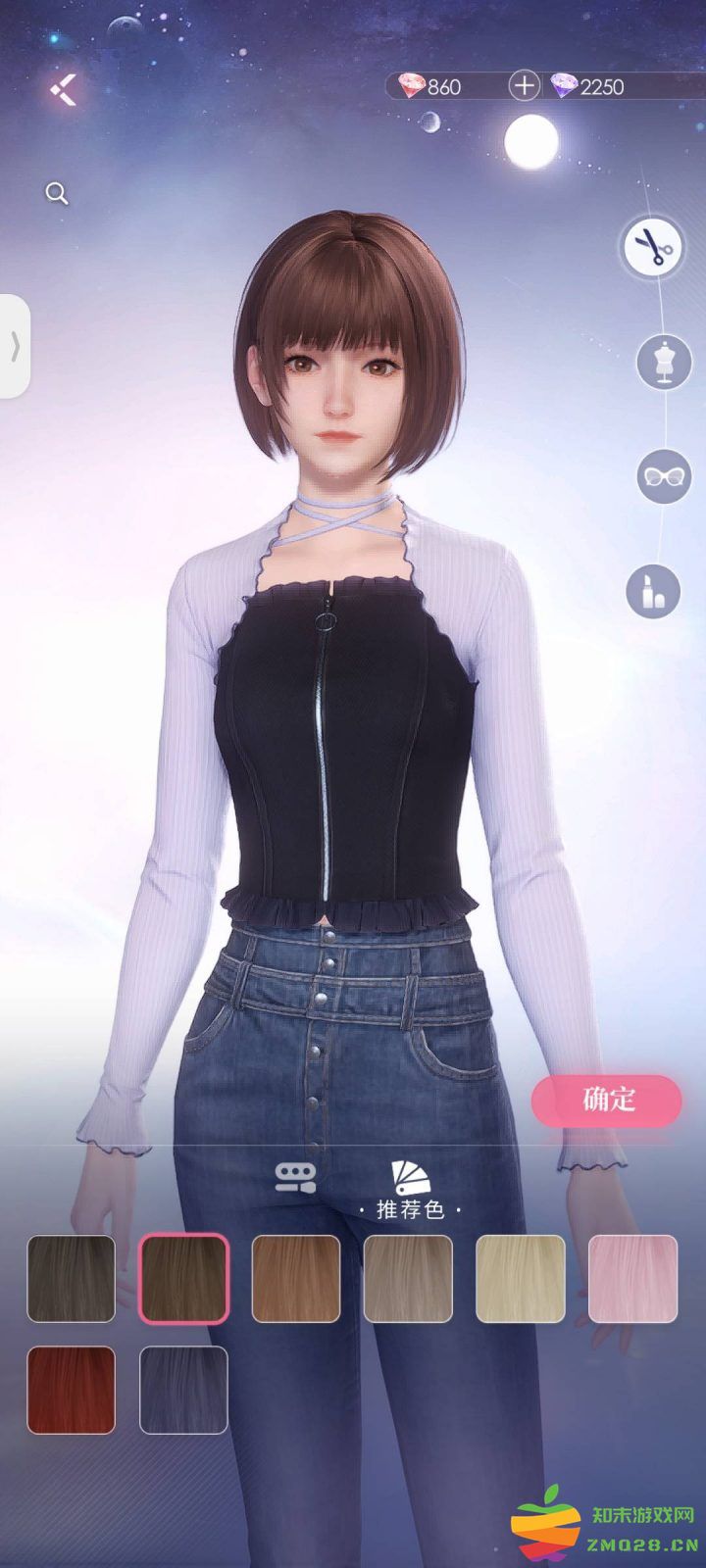Switch to the hairstyle list tab
Viewport: 706px width, 1568px height.
pos(295,1177)
